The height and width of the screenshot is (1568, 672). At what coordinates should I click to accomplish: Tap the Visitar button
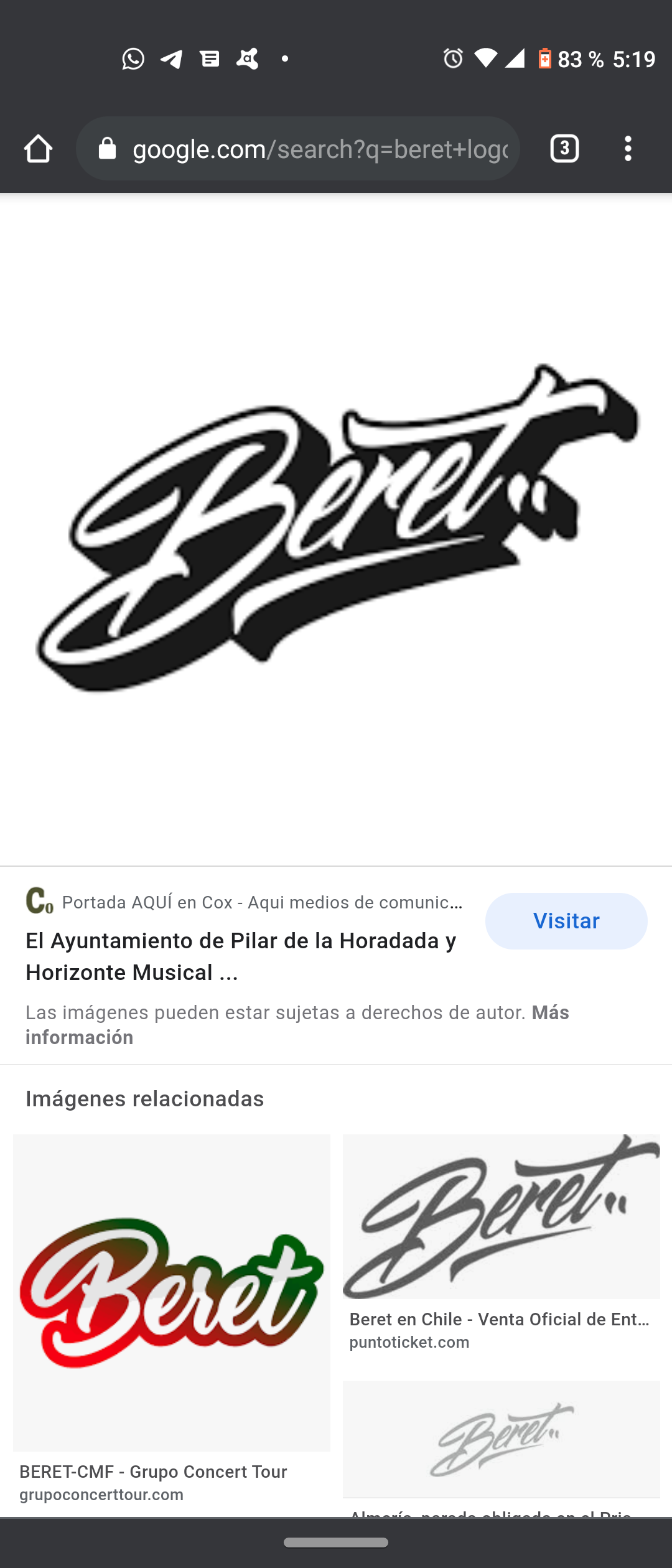[566, 921]
